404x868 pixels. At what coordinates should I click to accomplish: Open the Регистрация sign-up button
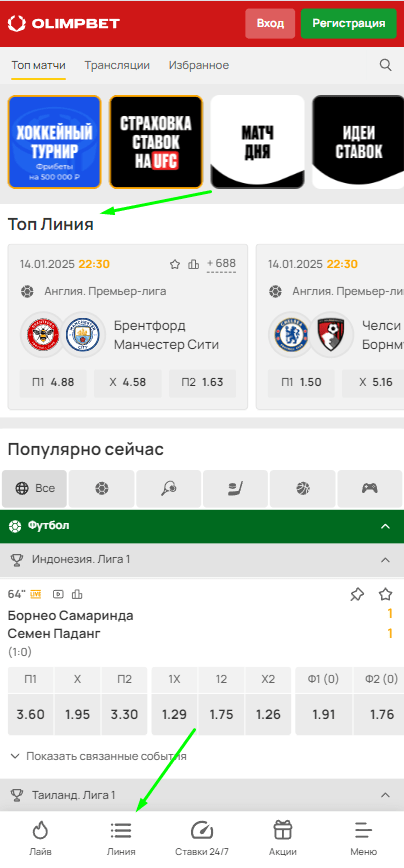(x=349, y=23)
